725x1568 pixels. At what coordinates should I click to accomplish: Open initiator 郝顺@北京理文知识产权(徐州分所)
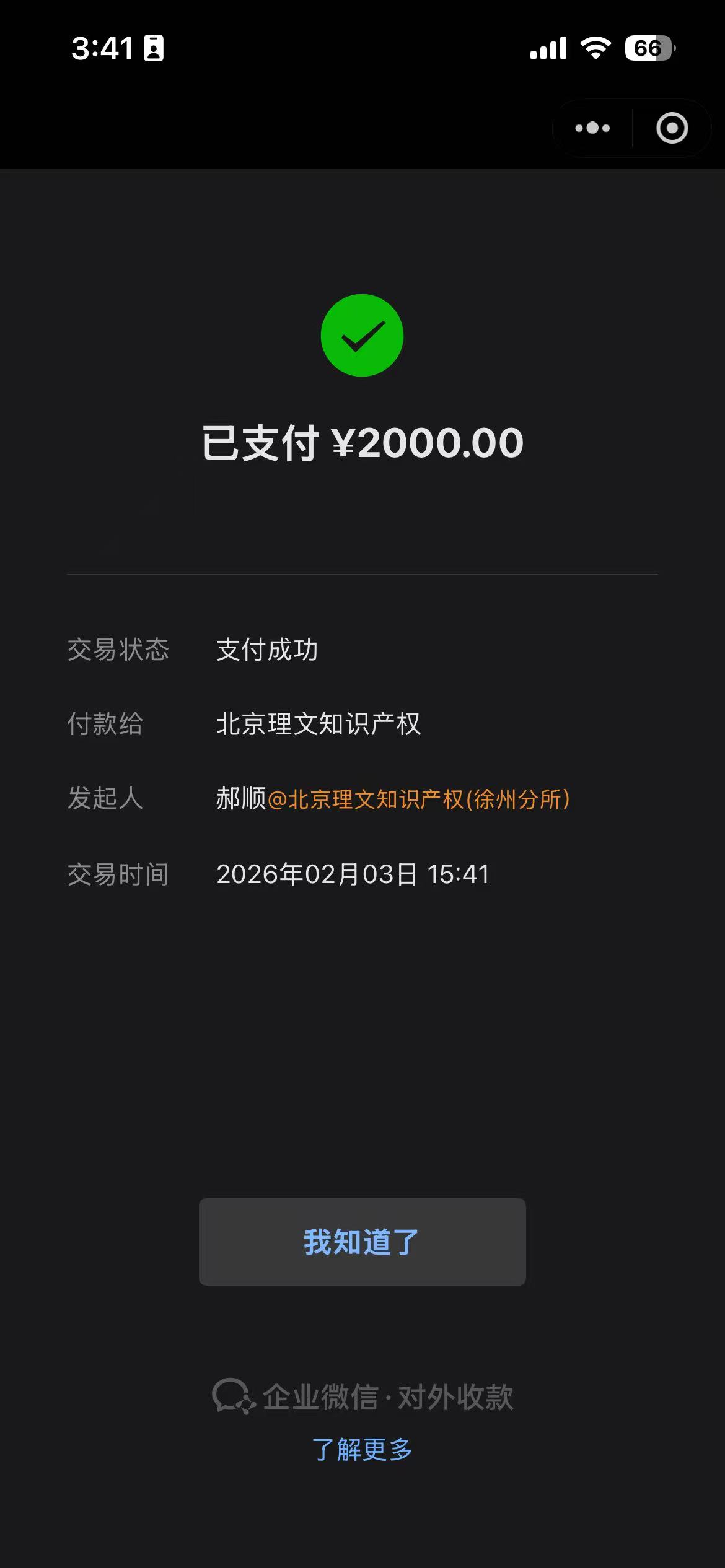coord(393,799)
